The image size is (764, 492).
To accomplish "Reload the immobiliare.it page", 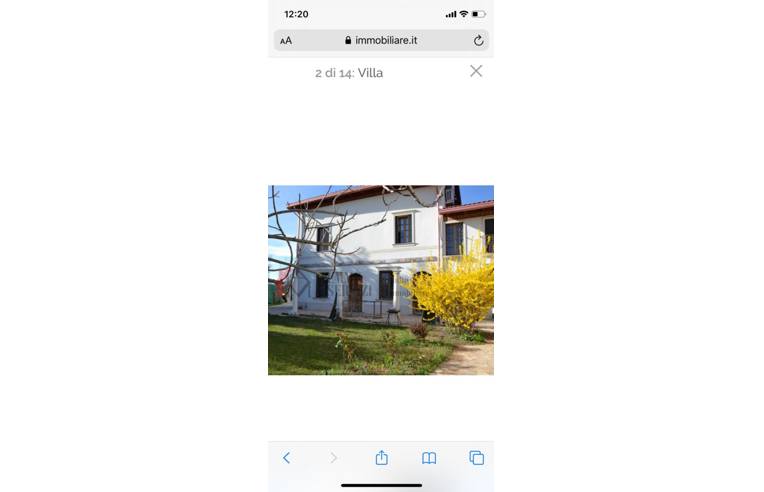I will click(478, 41).
